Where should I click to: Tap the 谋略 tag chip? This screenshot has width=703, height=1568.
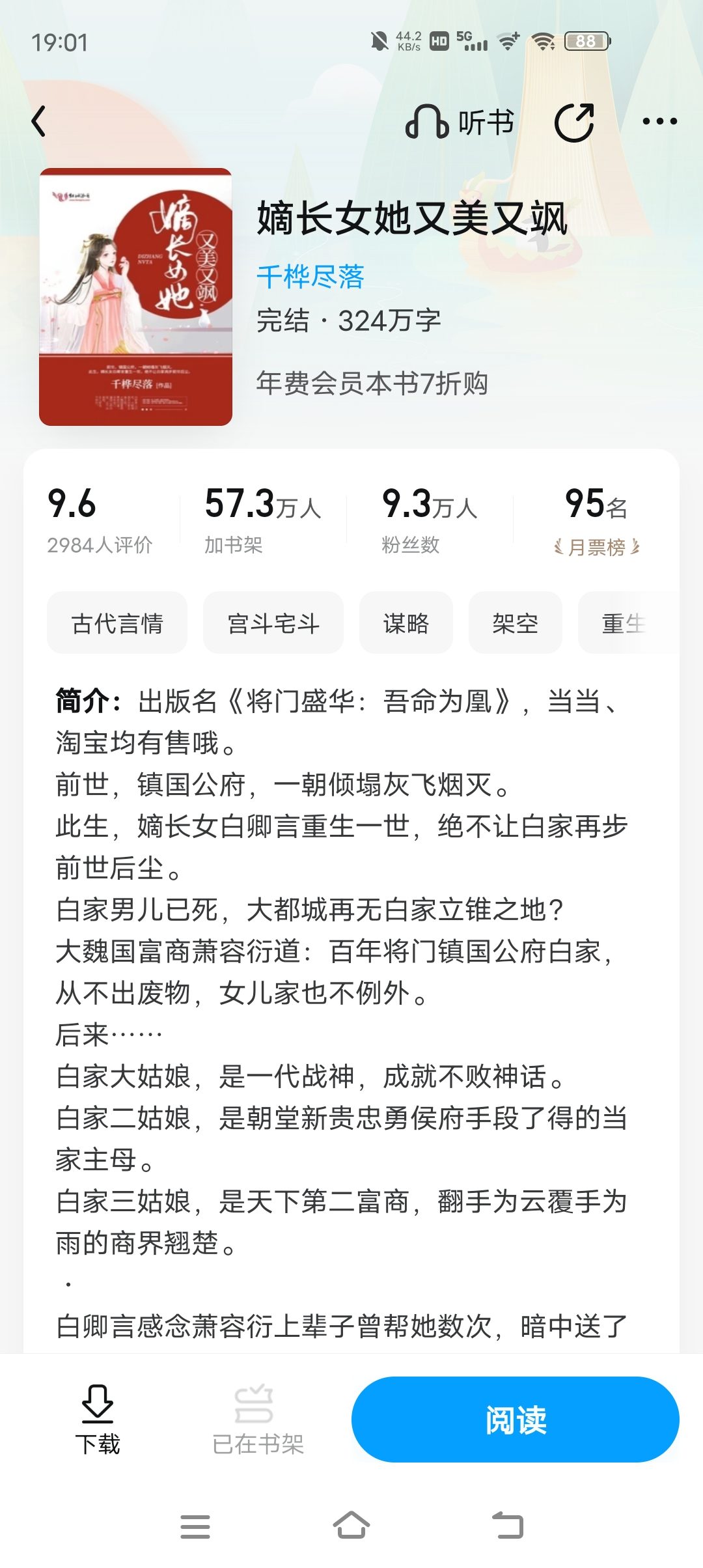pos(406,623)
